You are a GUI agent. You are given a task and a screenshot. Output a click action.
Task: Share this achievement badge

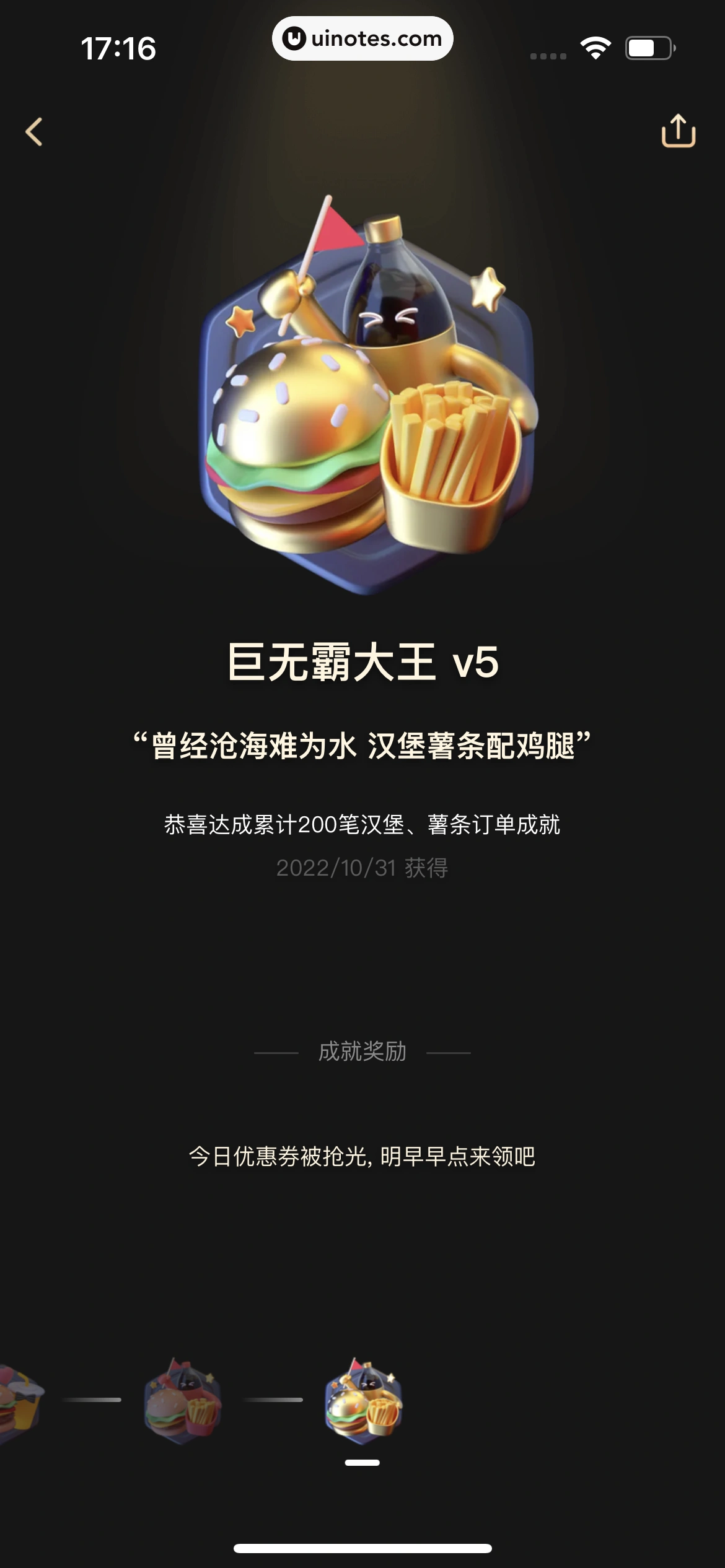tap(679, 131)
